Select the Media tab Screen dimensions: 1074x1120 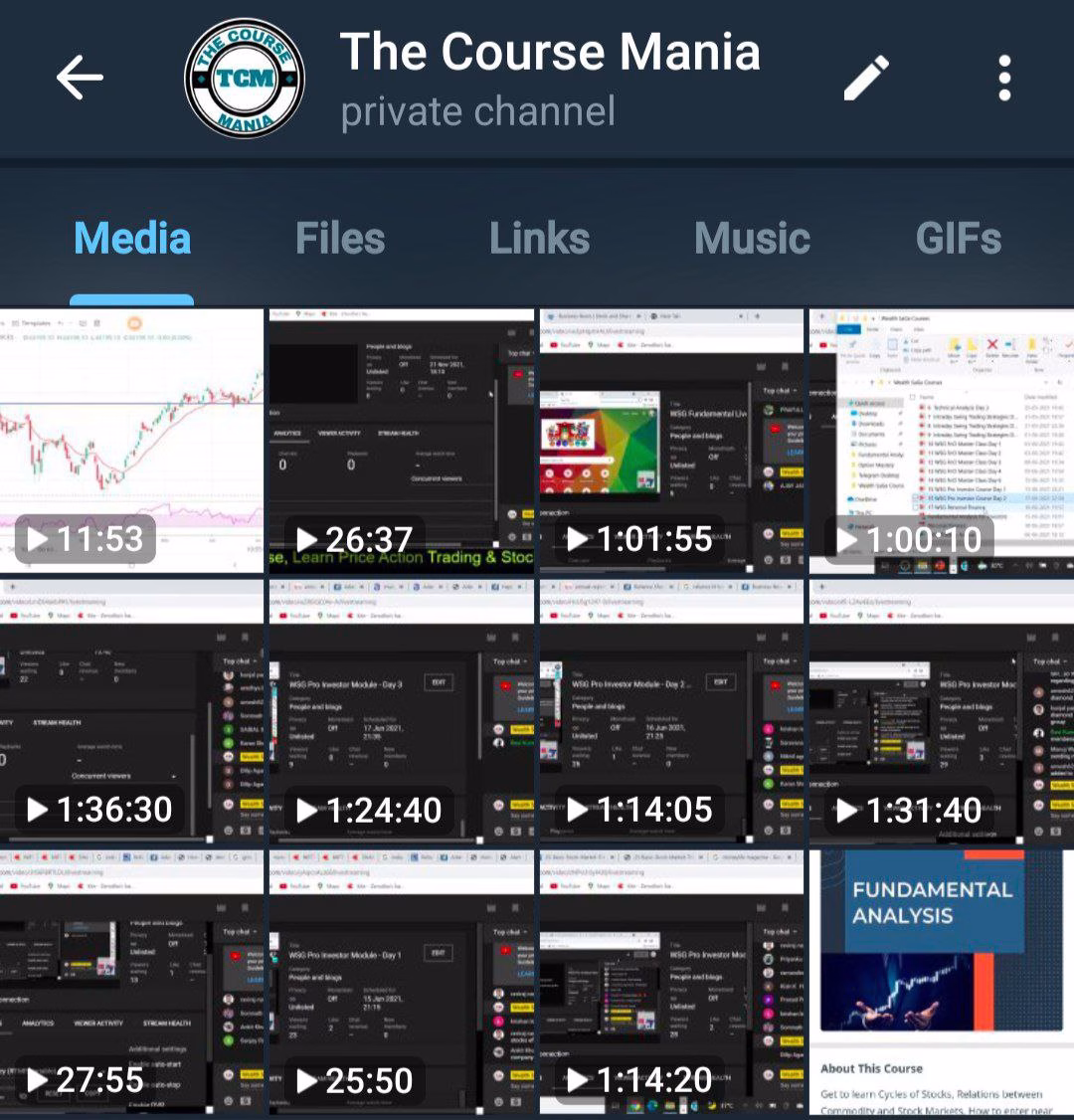tap(132, 239)
